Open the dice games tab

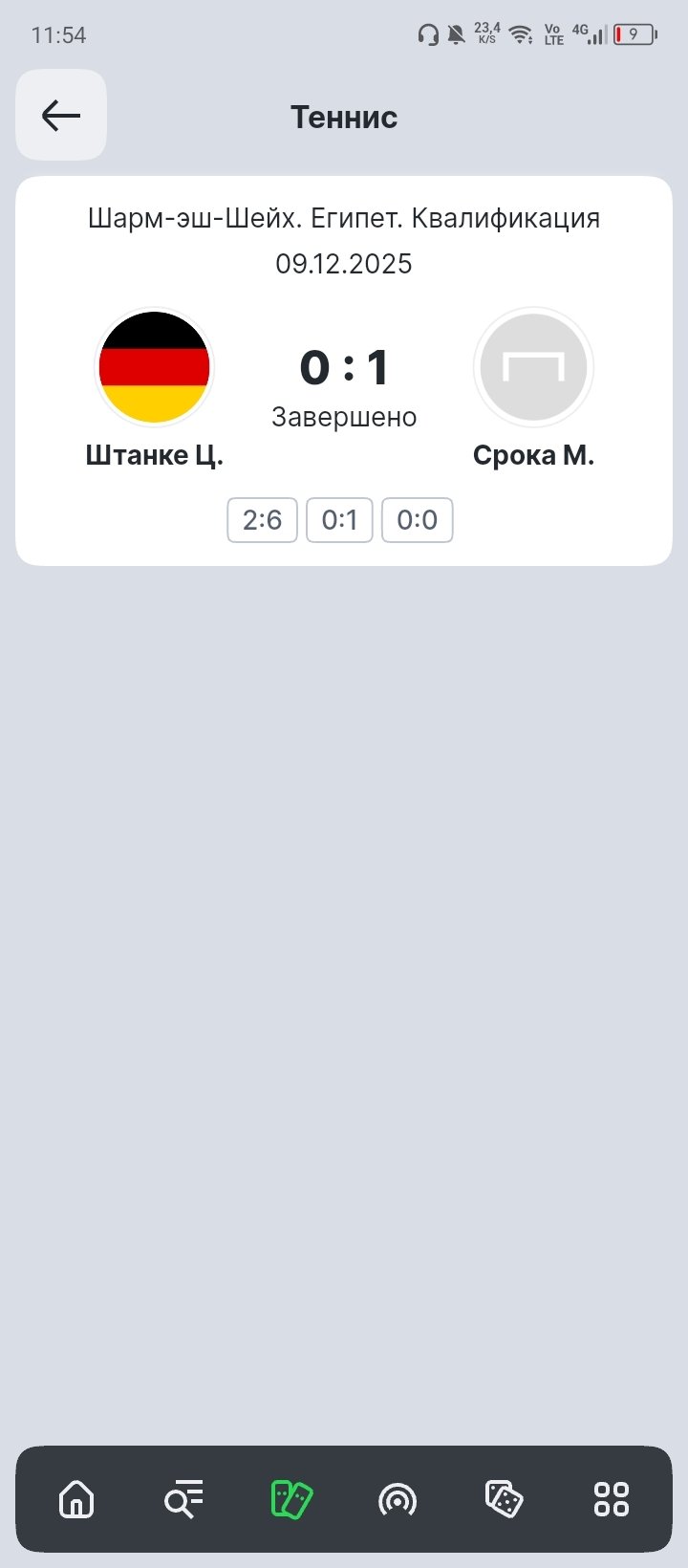504,1498
